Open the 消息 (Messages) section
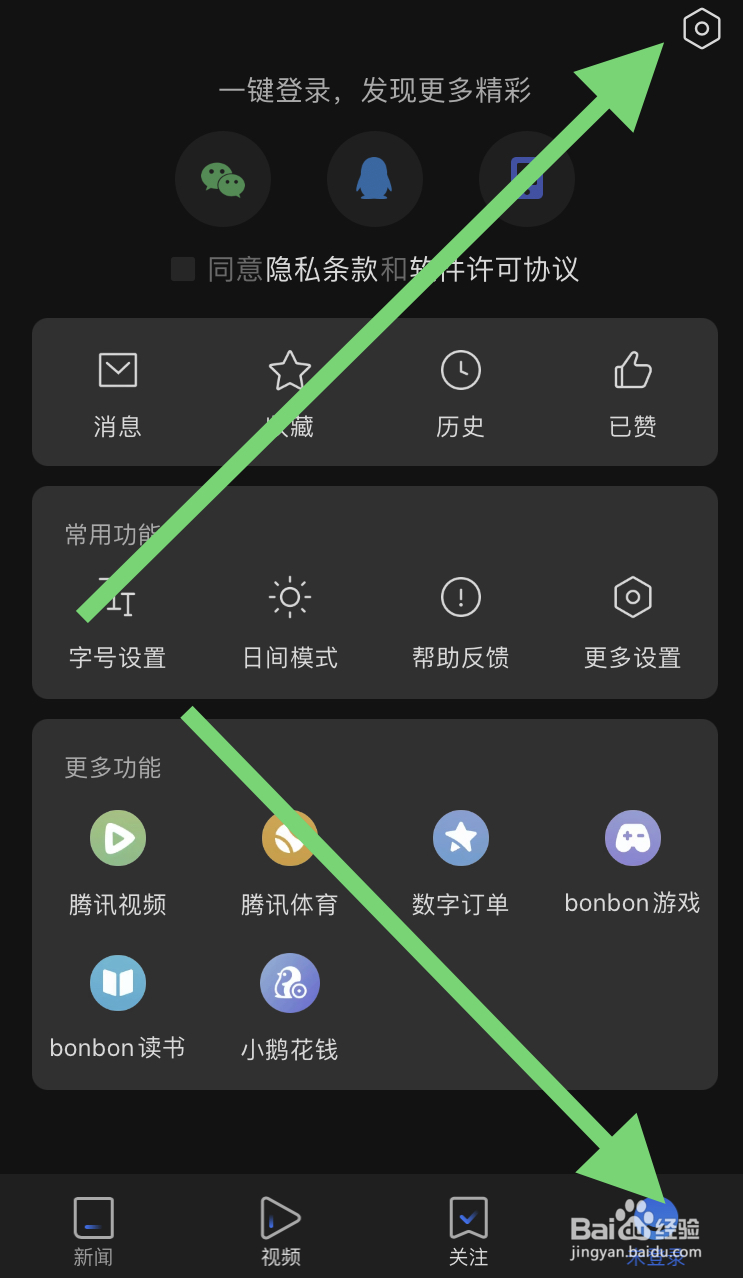743x1278 pixels. click(x=118, y=392)
